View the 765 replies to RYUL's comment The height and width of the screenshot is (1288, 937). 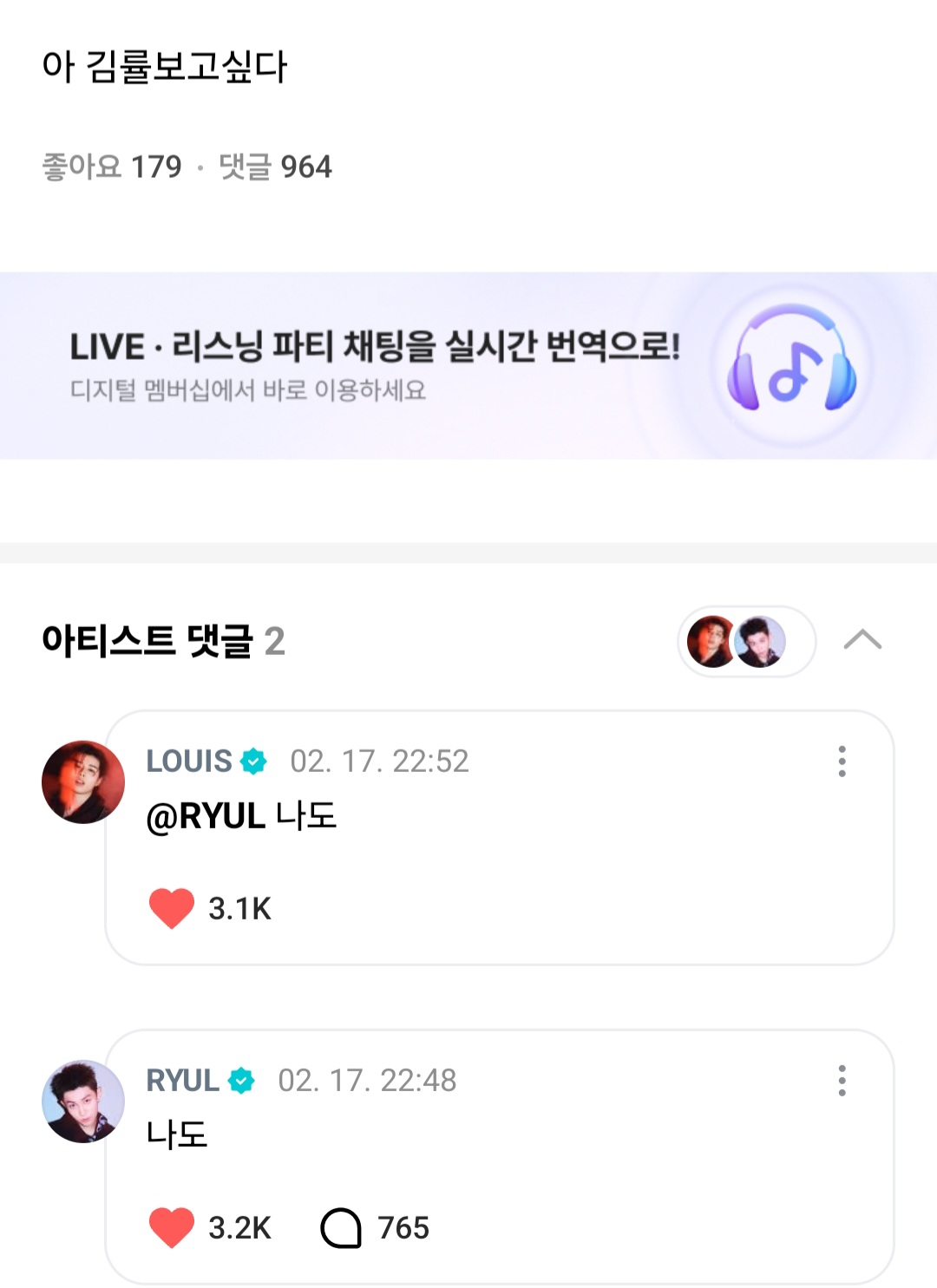point(375,1228)
